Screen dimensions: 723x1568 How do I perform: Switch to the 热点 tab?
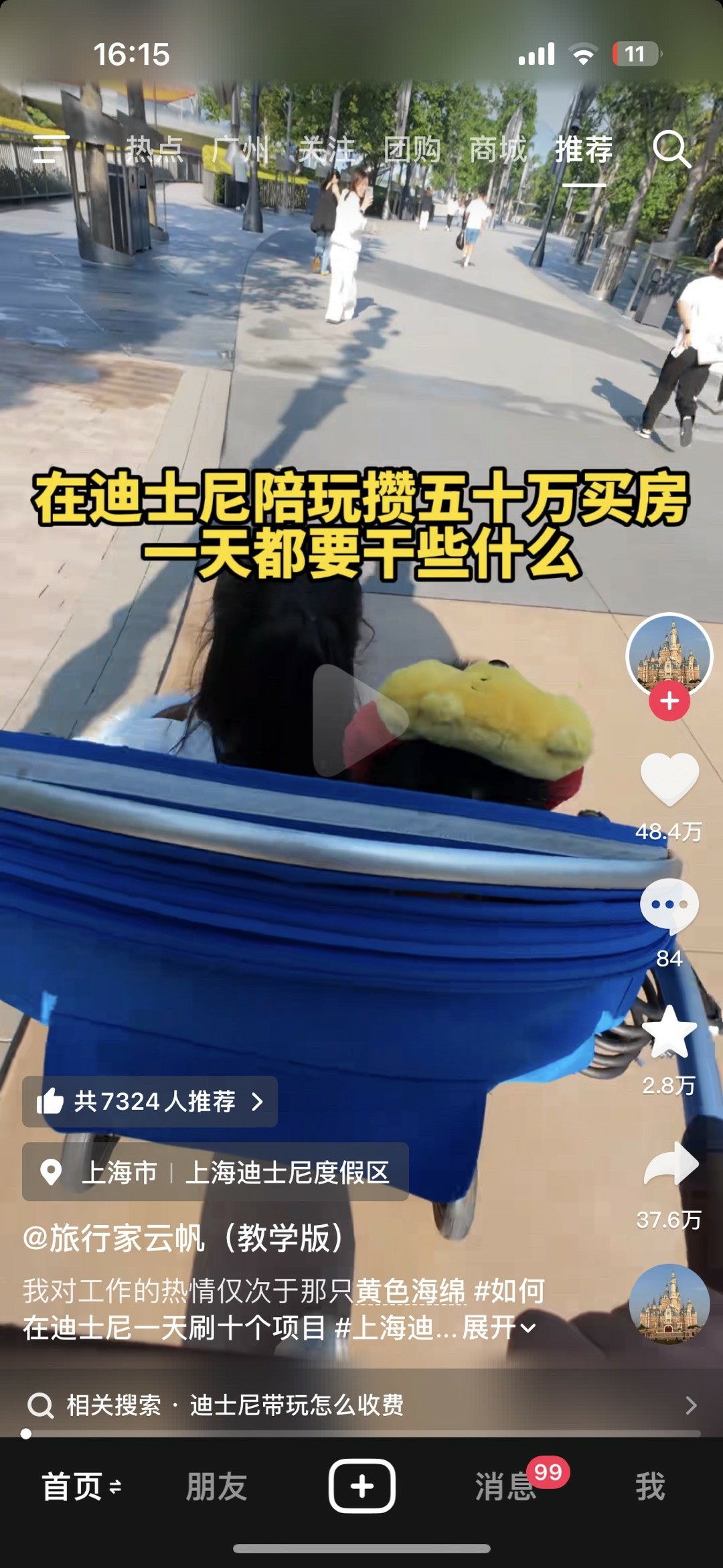[155, 149]
